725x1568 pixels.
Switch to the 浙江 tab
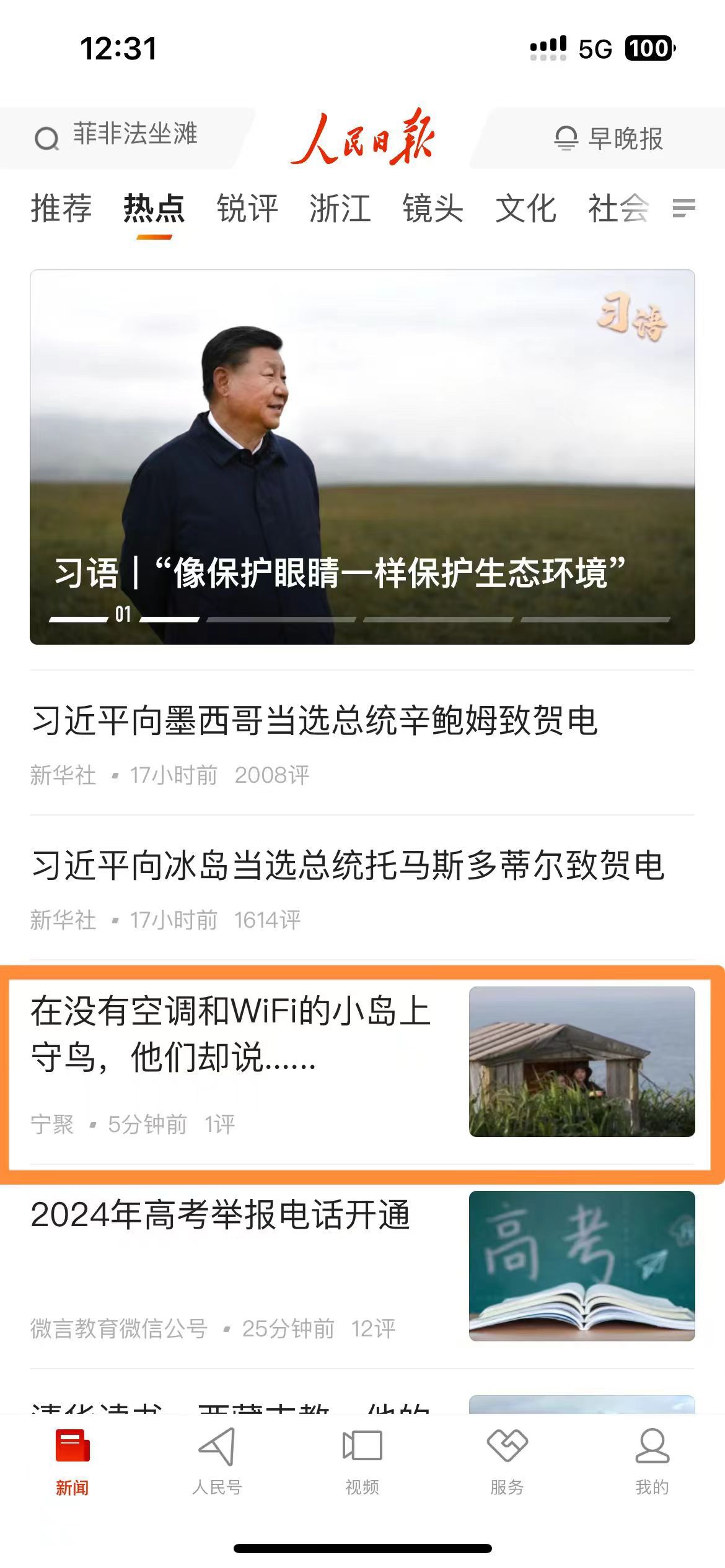click(340, 208)
